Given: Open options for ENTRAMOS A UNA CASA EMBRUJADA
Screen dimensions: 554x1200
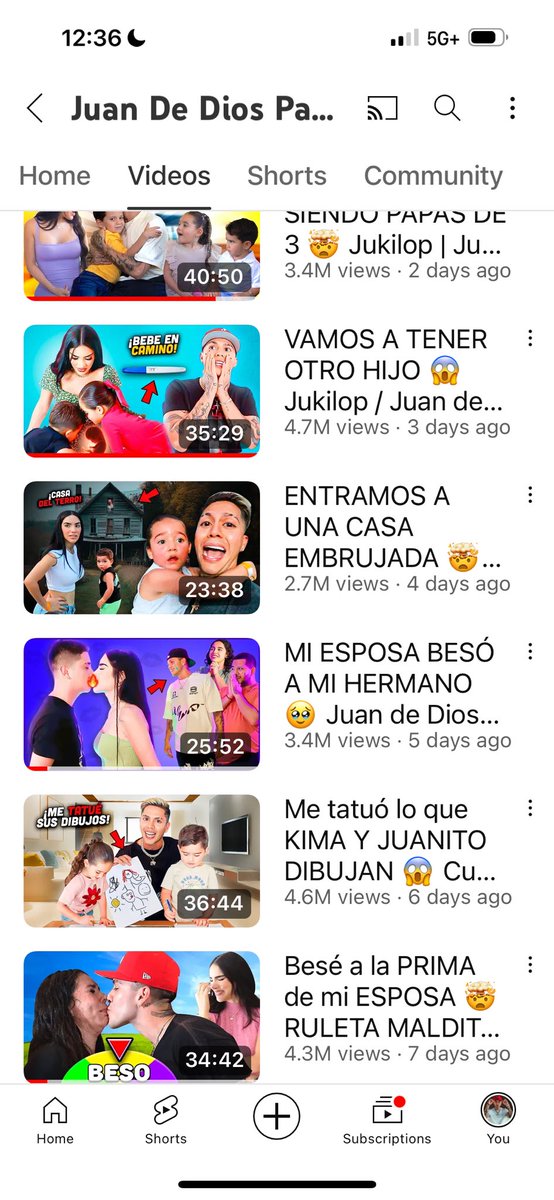Looking at the screenshot, I should pos(530,496).
